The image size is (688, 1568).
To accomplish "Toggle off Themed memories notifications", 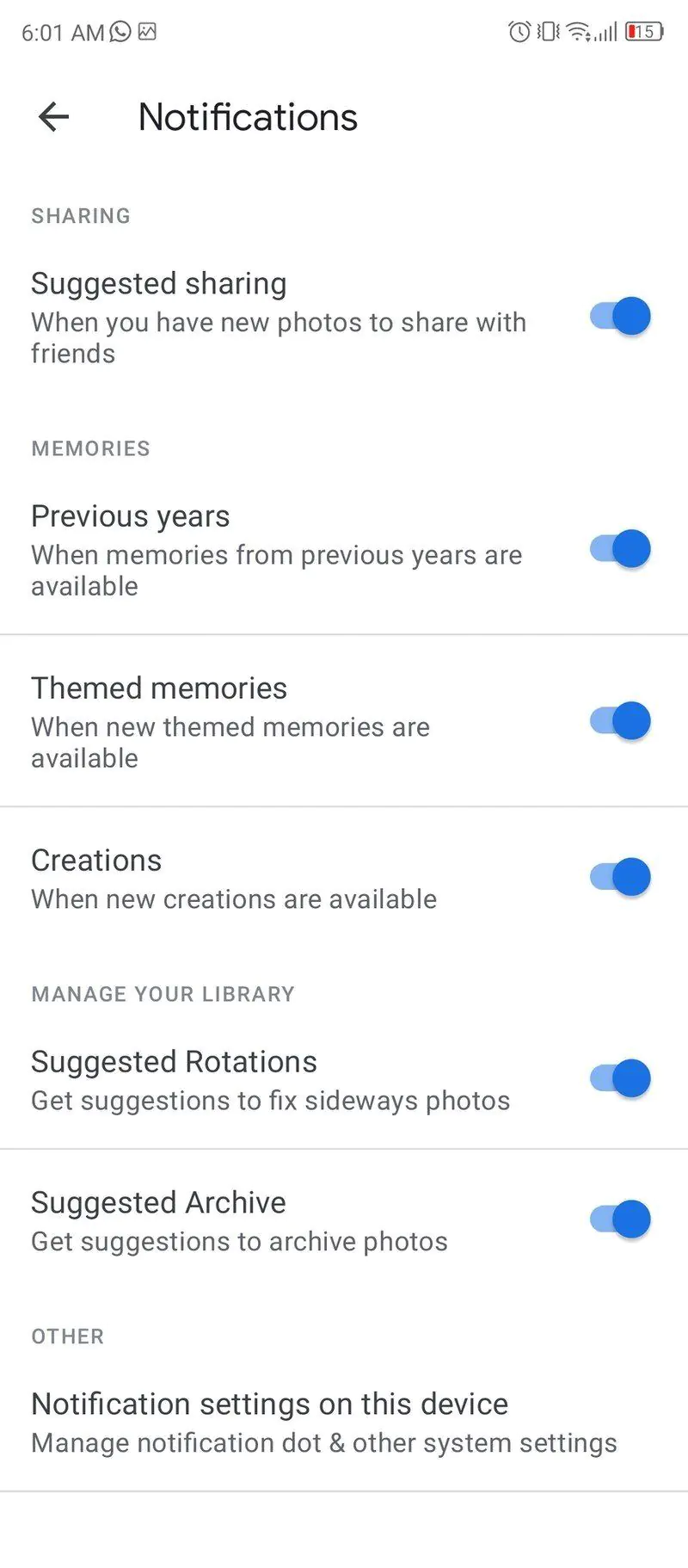I will 618,721.
